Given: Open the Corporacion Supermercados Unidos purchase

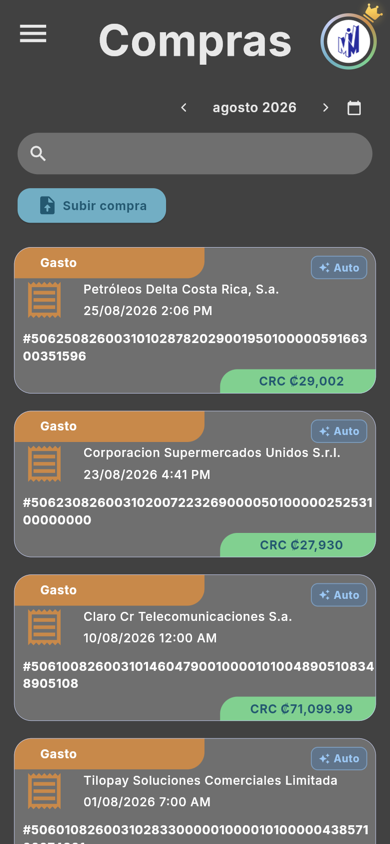Looking at the screenshot, I should 195,484.
